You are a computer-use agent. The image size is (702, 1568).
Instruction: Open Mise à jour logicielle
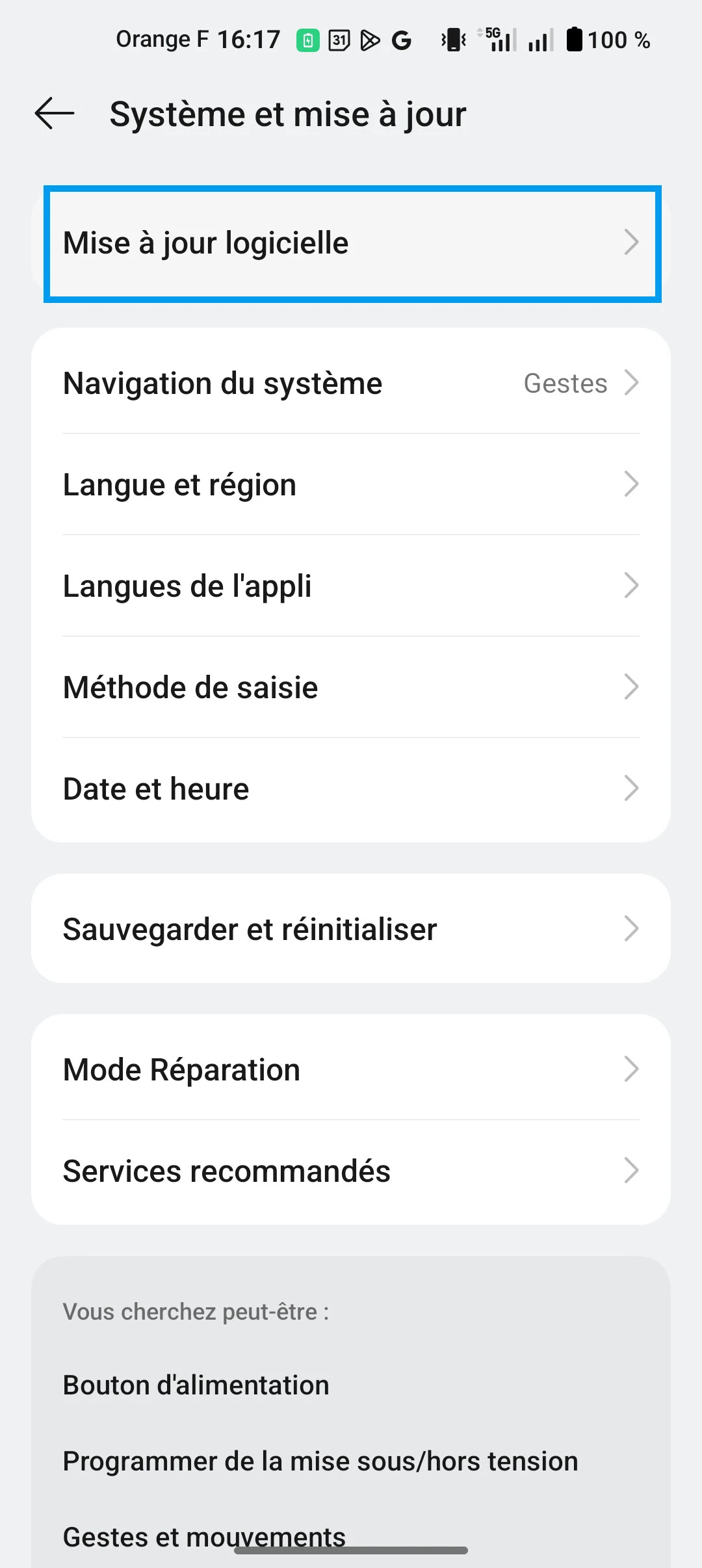tap(351, 244)
